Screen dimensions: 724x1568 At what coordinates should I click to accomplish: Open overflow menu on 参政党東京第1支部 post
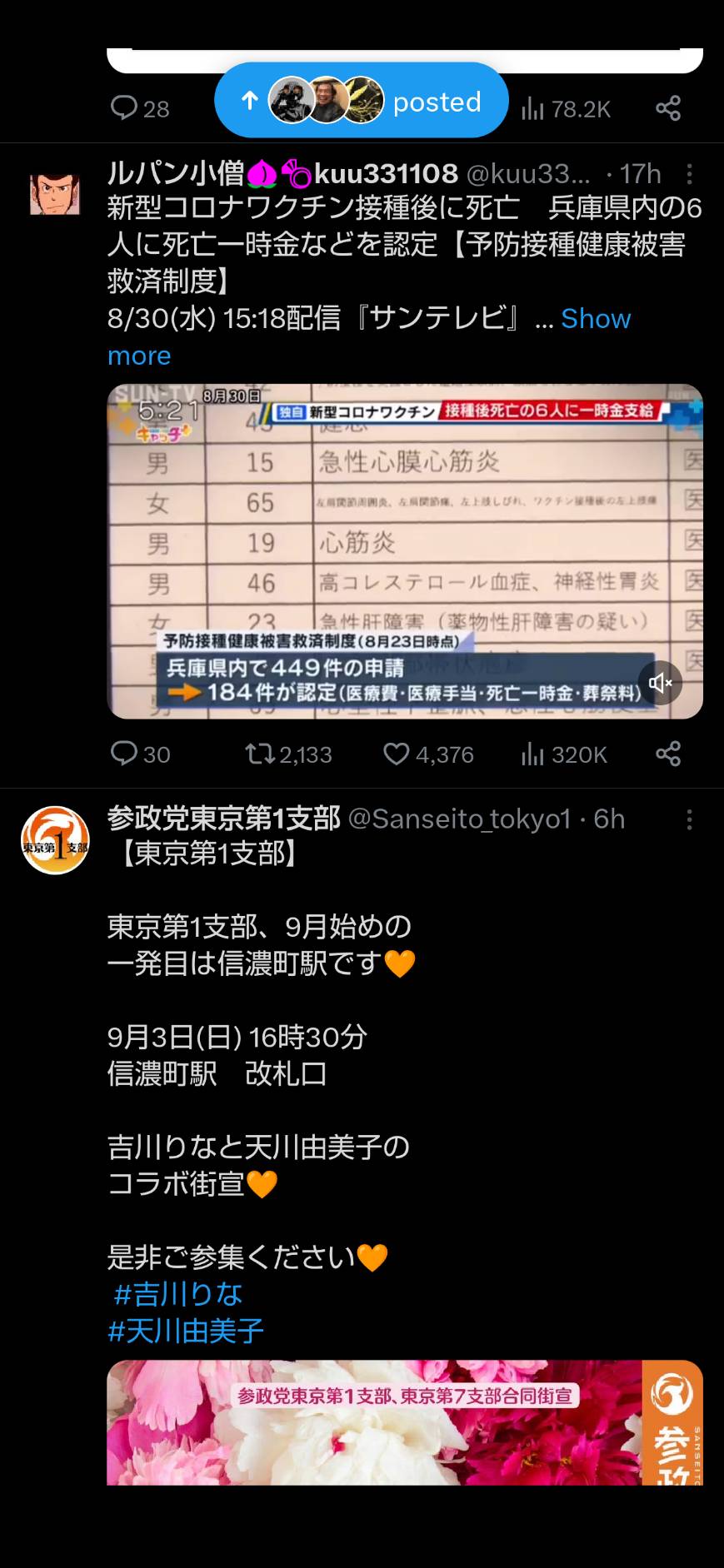pyautogui.click(x=689, y=820)
